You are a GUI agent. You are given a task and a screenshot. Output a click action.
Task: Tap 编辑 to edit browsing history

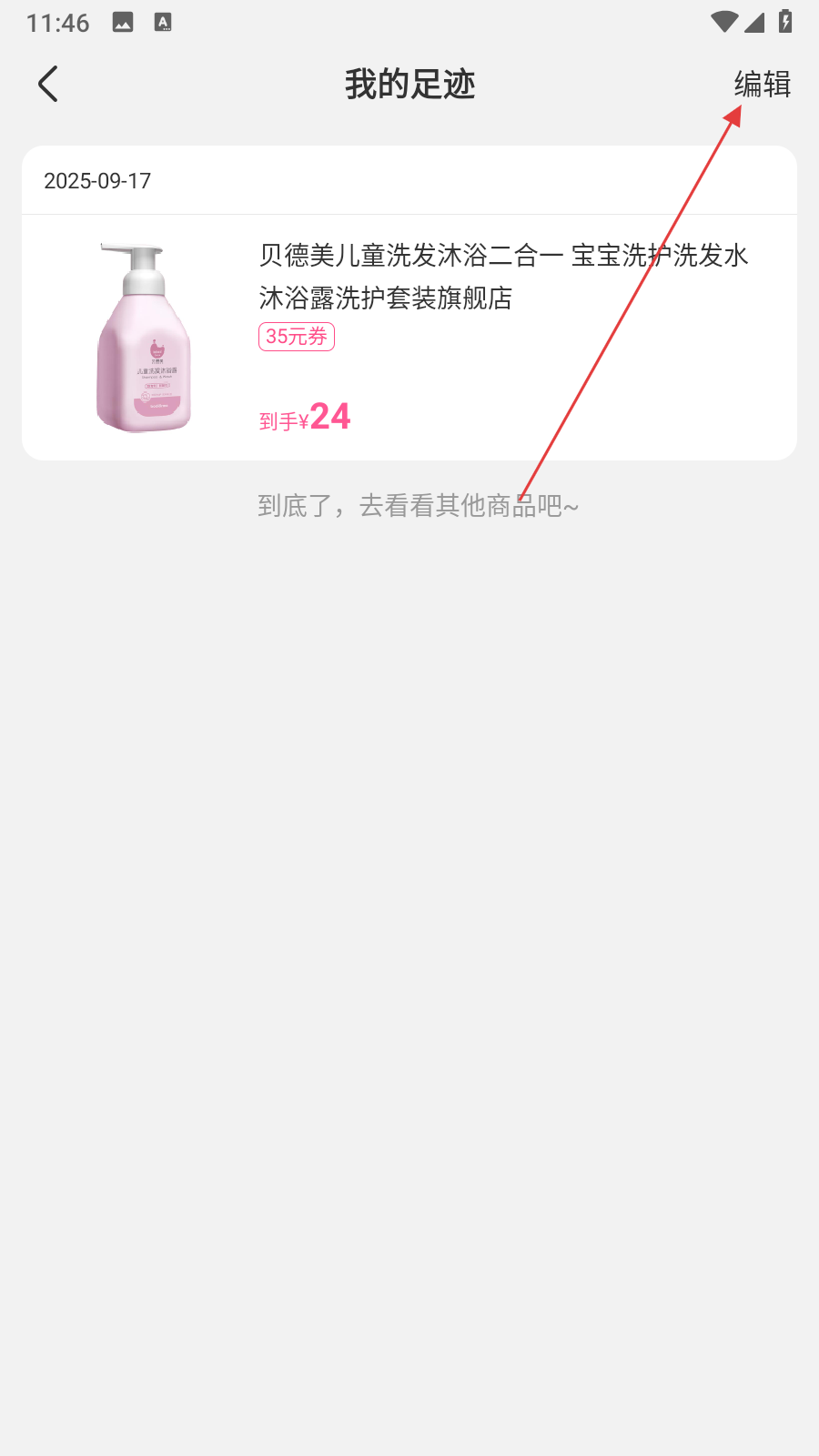(x=762, y=84)
